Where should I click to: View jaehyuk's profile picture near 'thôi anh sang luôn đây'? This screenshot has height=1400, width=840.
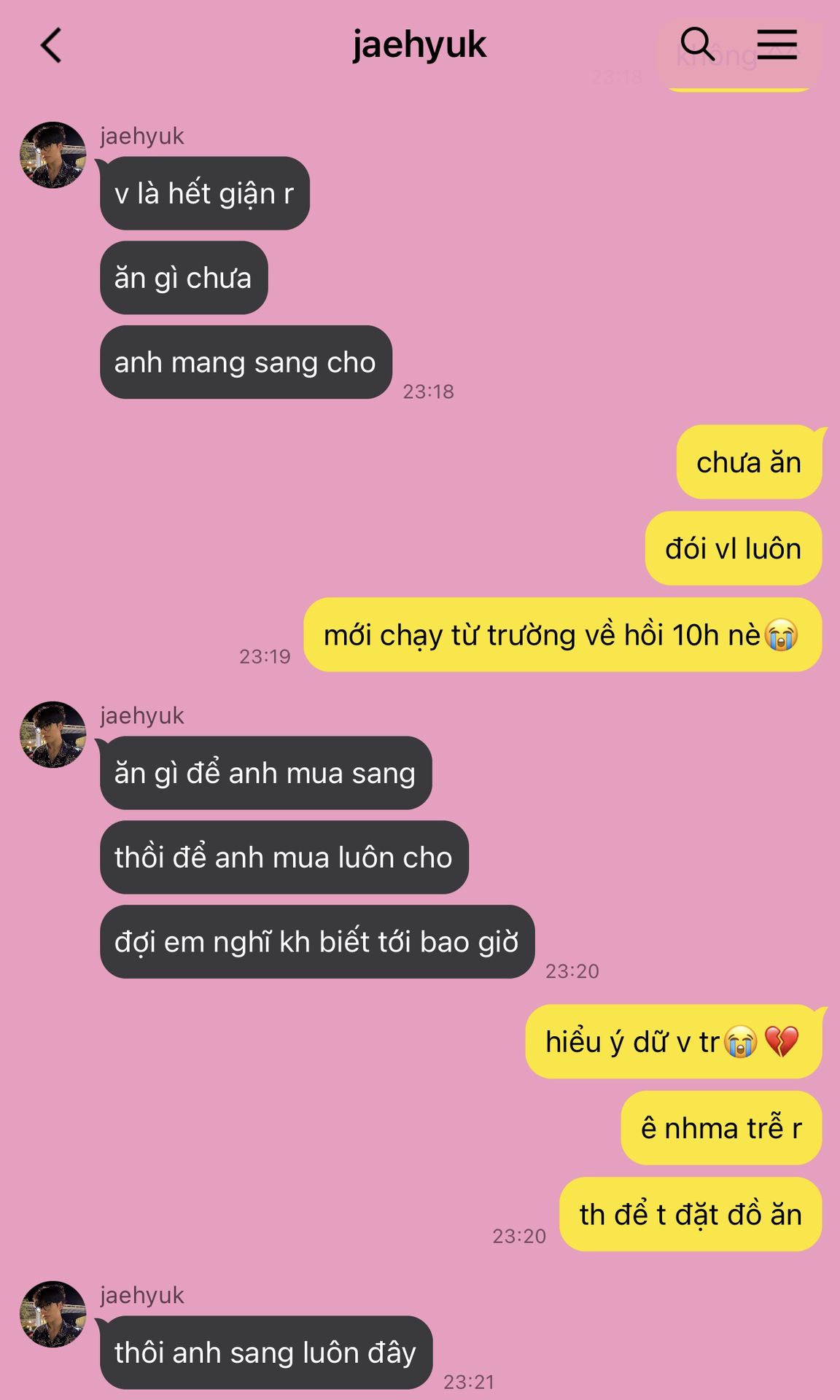point(52,1314)
